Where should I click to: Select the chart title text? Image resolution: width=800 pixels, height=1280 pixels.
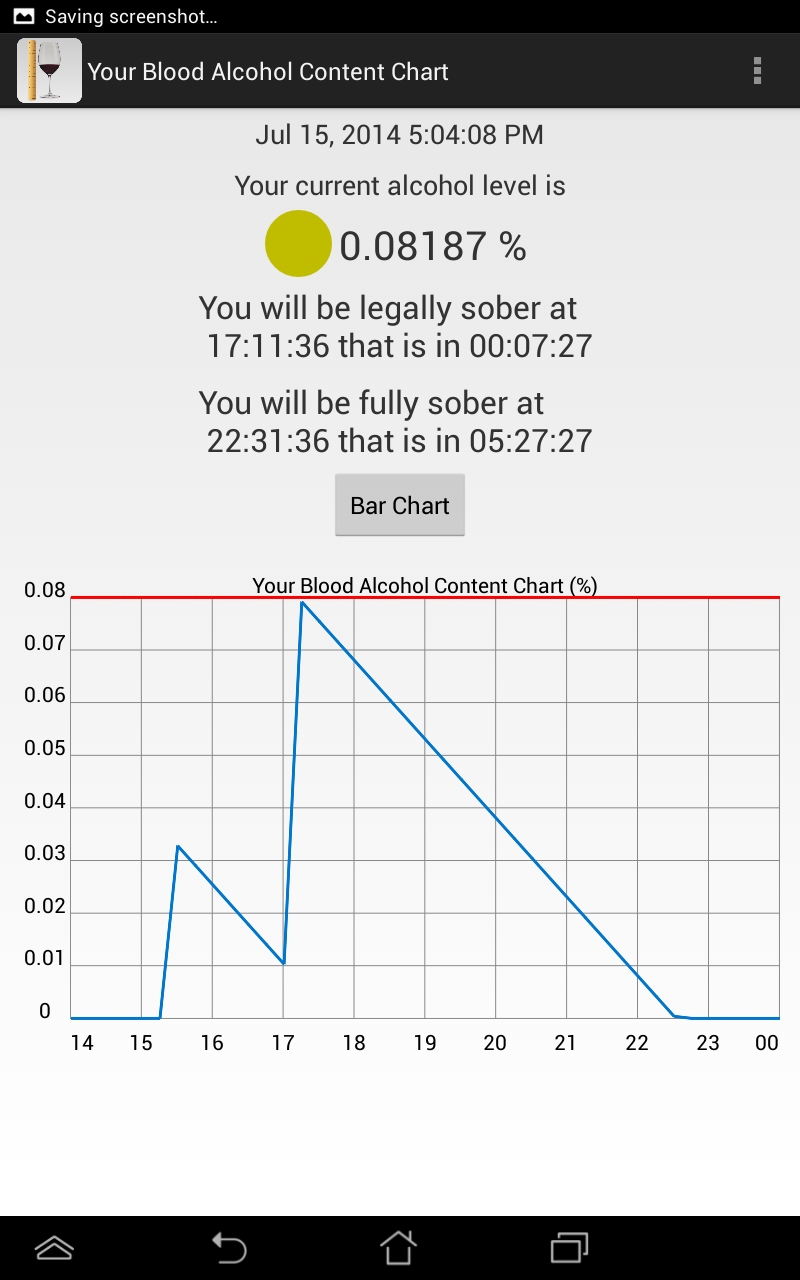pyautogui.click(x=424, y=586)
